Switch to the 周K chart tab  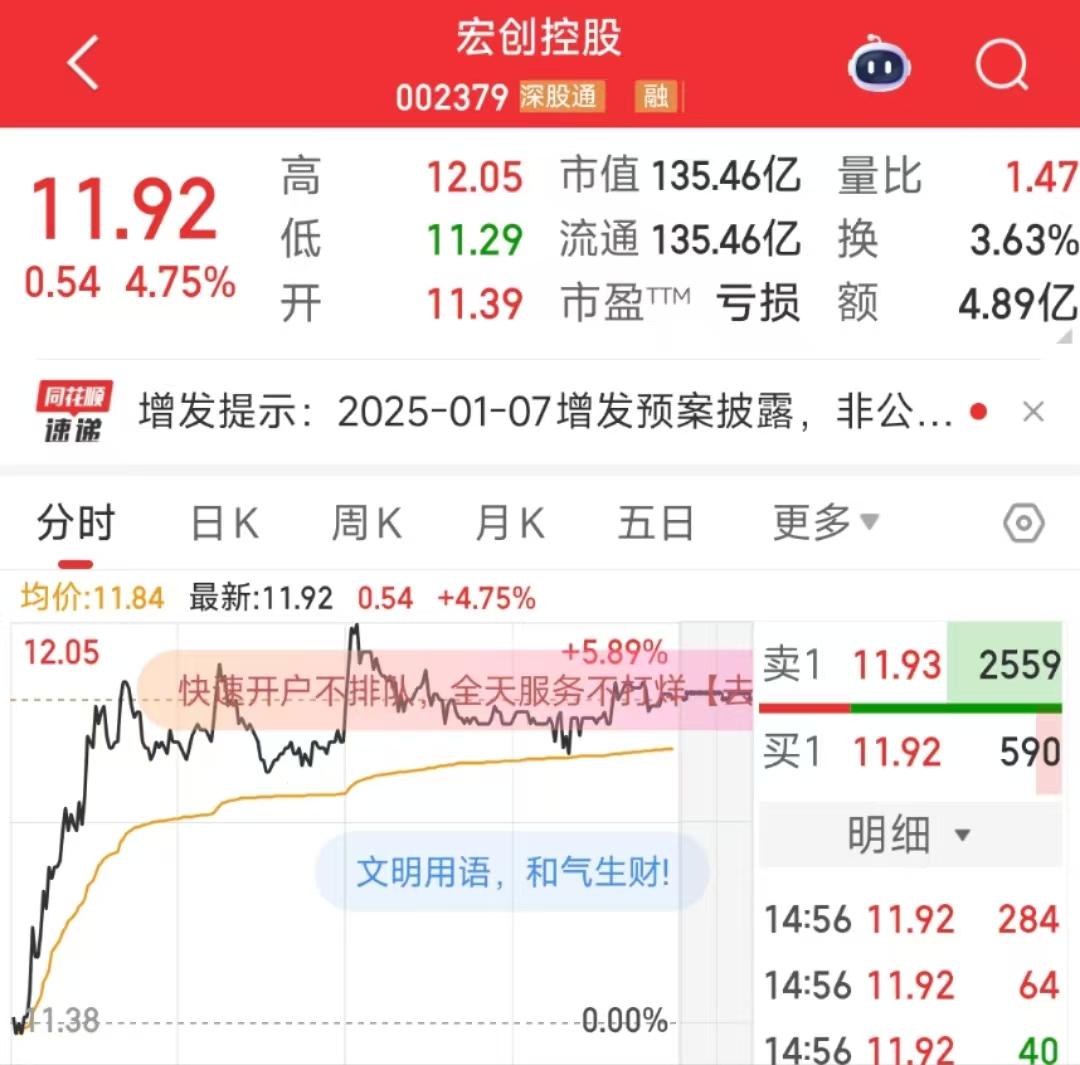pyautogui.click(x=367, y=523)
